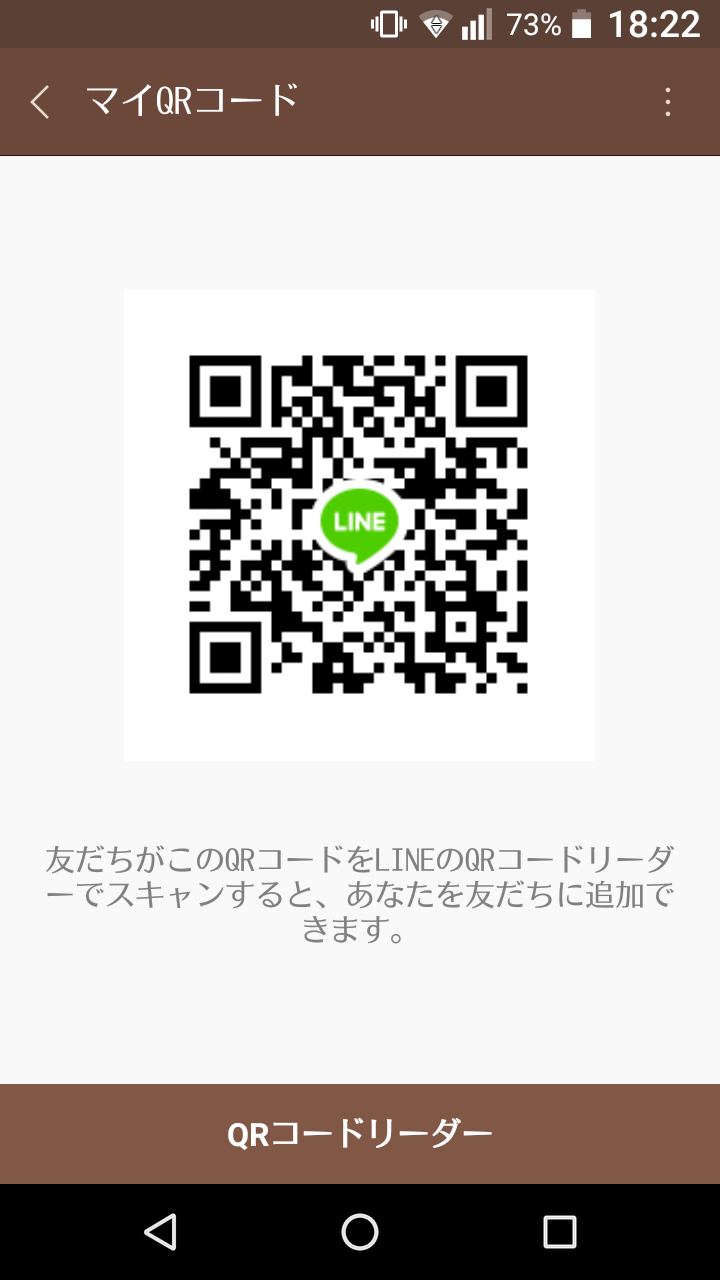720x1280 pixels.
Task: Open the three-dot overflow menu
Action: tap(668, 102)
